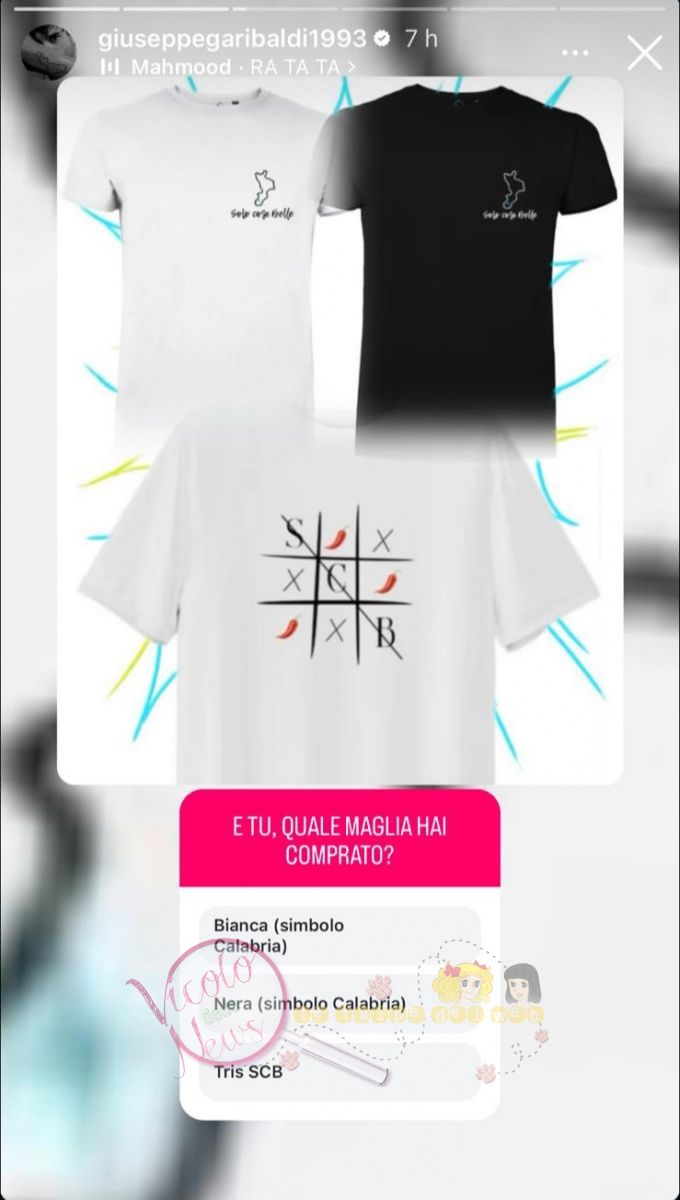Close the story with the X
The width and height of the screenshot is (680, 1200).
645,52
